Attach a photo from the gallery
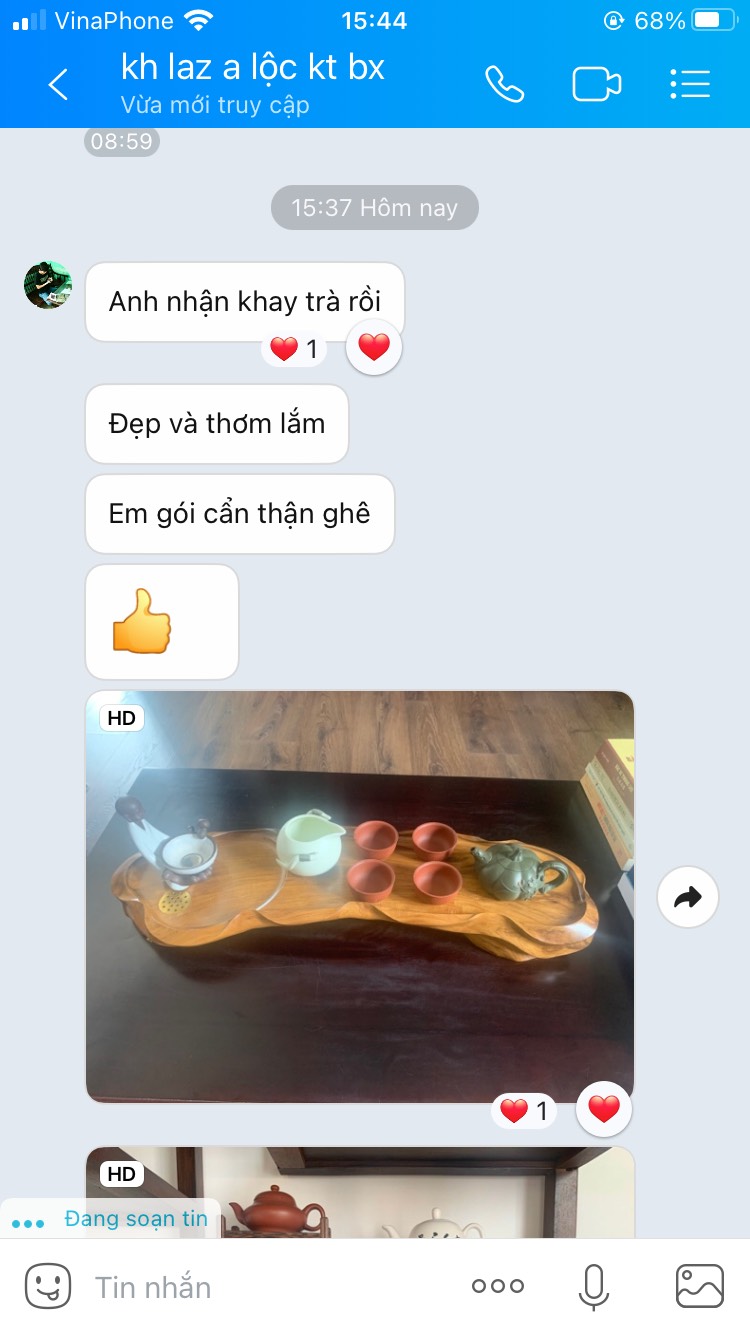750x1334 pixels. (700, 1287)
